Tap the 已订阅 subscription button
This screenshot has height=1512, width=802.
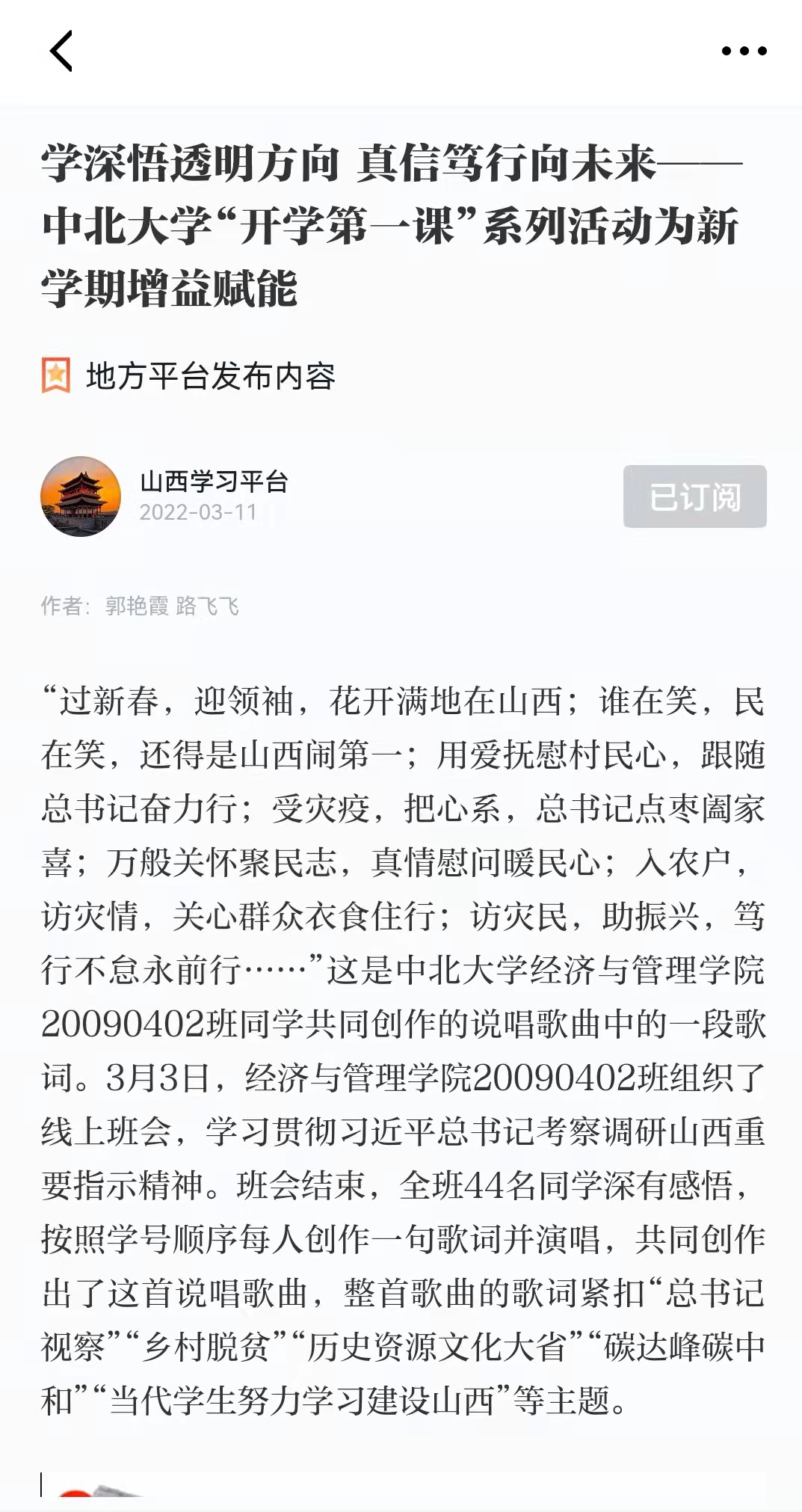[x=694, y=497]
